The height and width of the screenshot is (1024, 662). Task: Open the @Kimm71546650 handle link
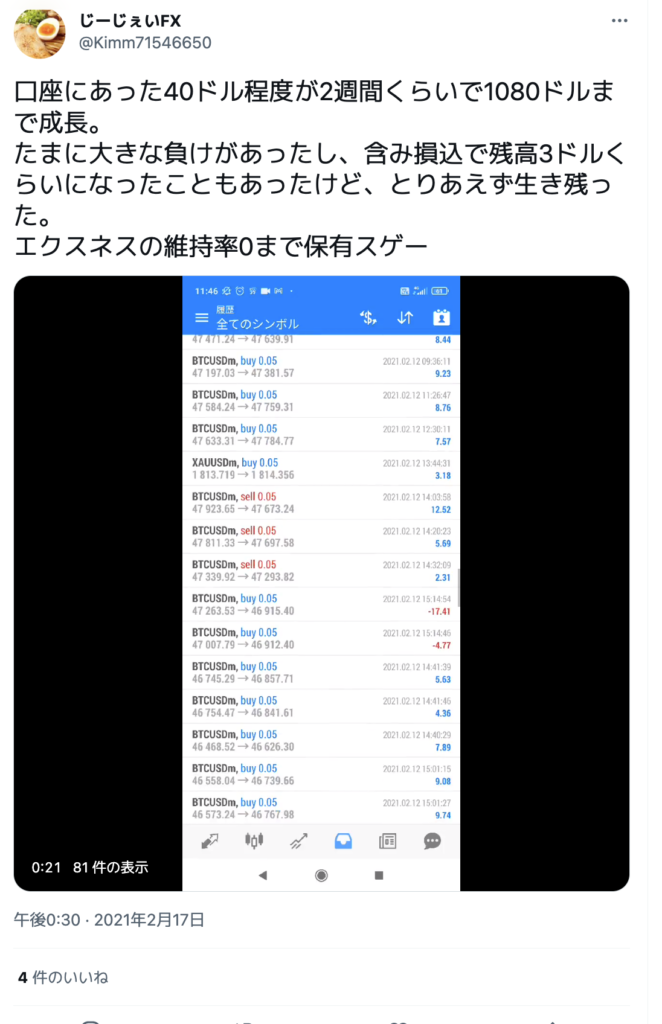coord(145,42)
